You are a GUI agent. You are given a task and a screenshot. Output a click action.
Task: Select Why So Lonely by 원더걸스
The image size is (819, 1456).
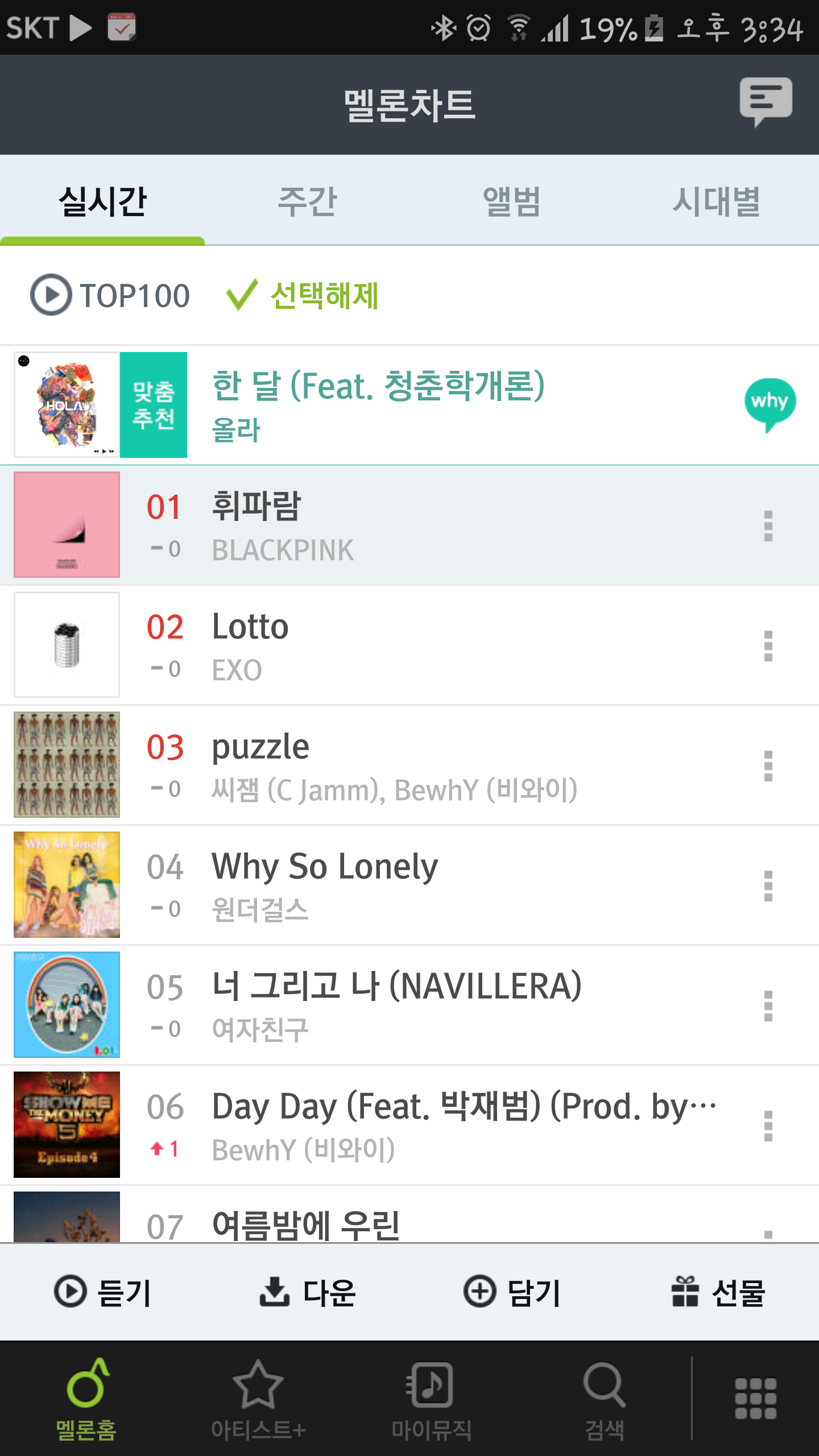pos(398,886)
